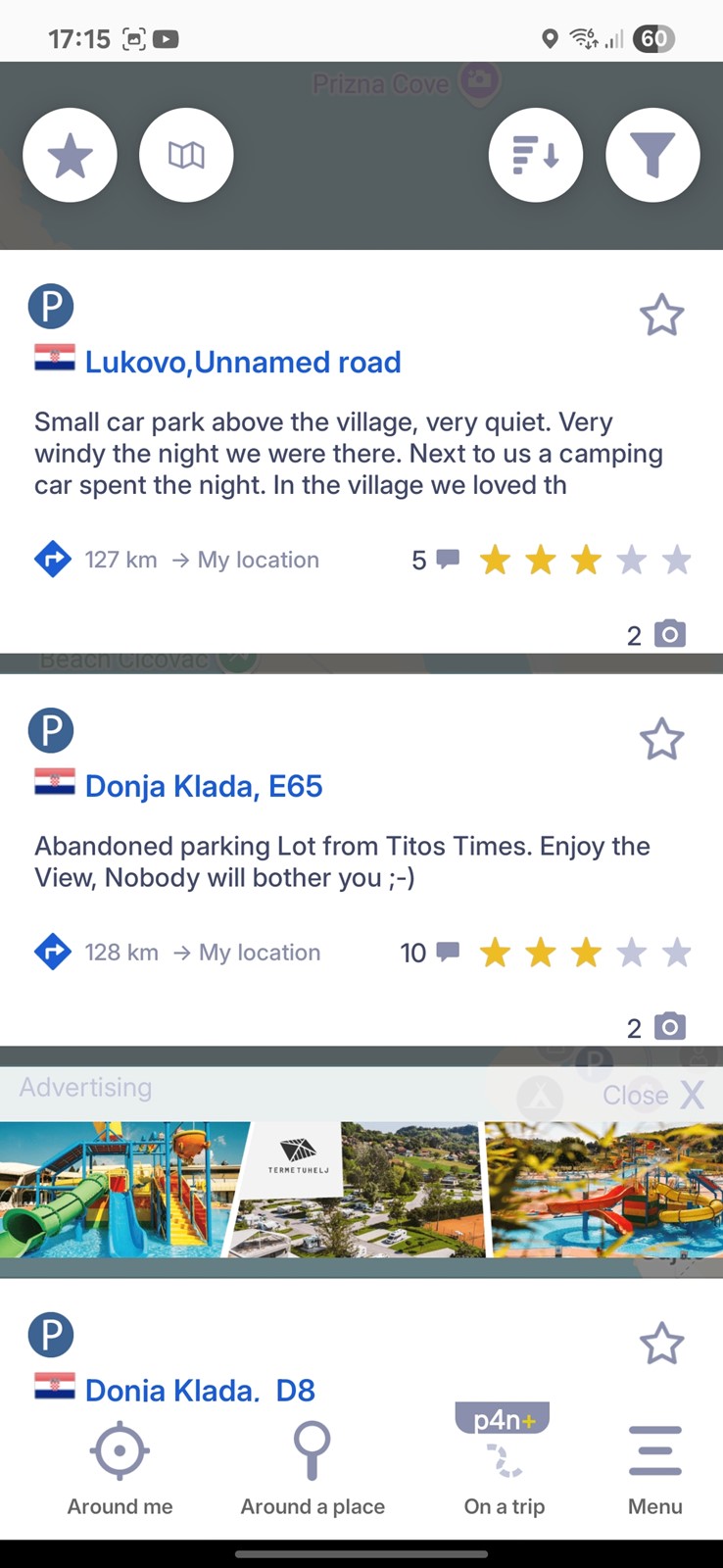
Task: Open the On a trip tab
Action: [505, 1462]
